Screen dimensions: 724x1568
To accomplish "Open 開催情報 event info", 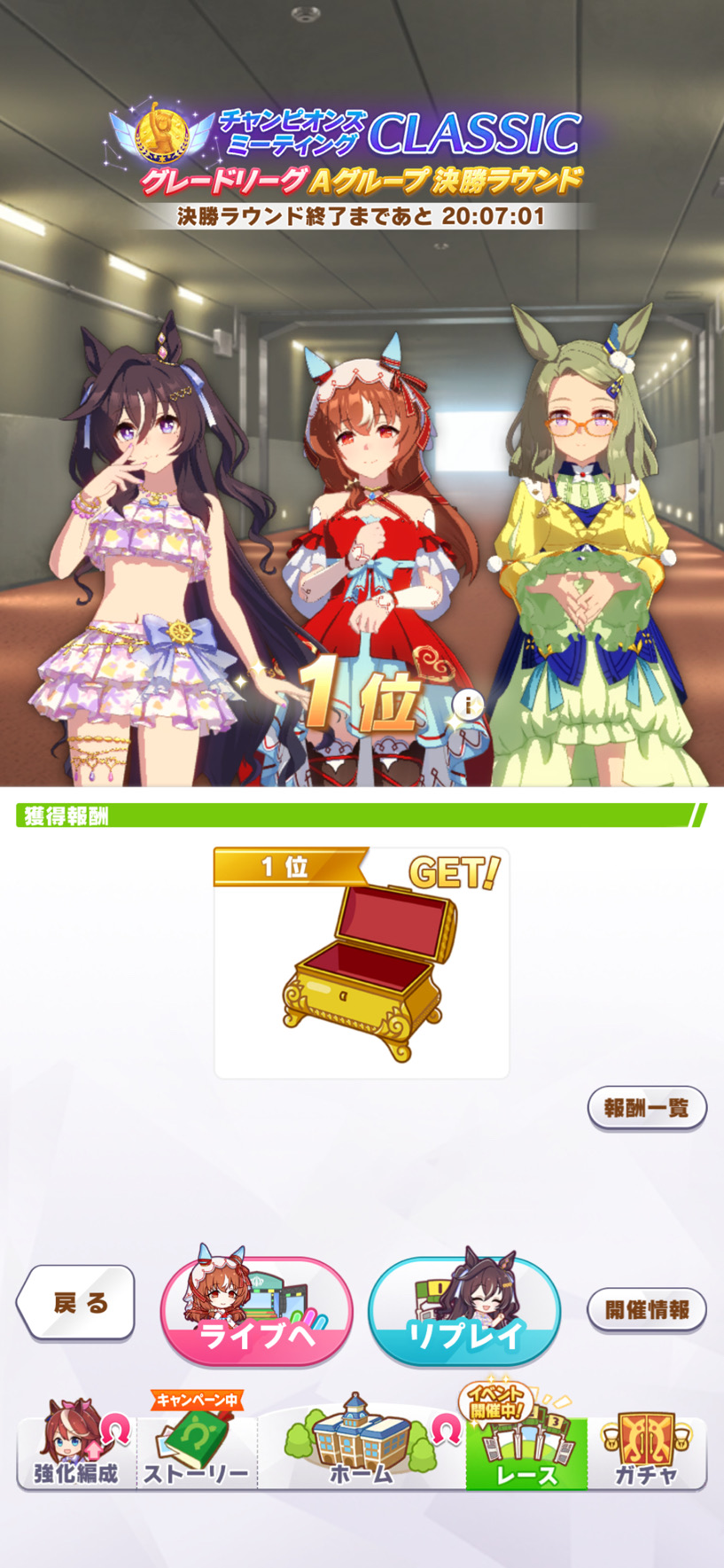I will pos(647,1309).
